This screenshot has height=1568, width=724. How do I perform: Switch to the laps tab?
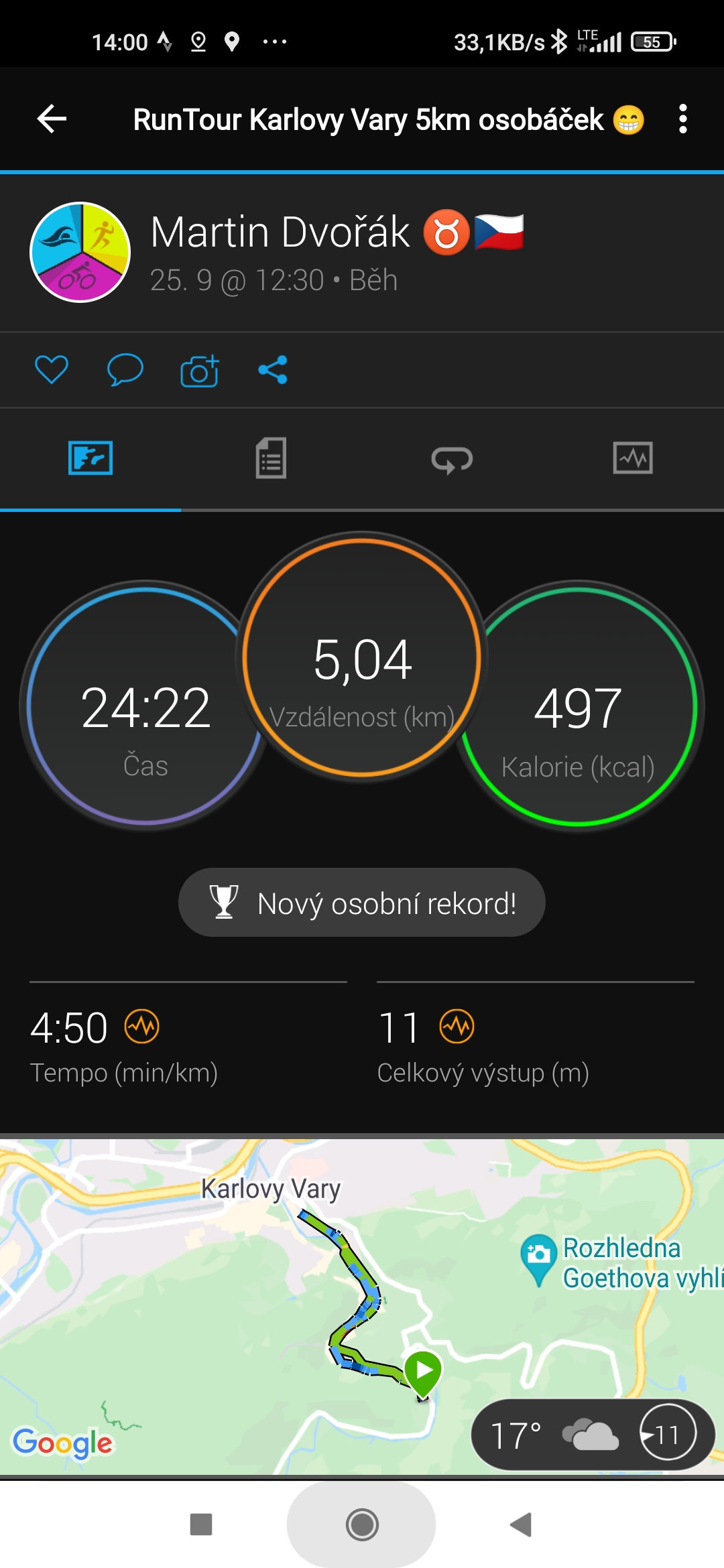tap(452, 460)
